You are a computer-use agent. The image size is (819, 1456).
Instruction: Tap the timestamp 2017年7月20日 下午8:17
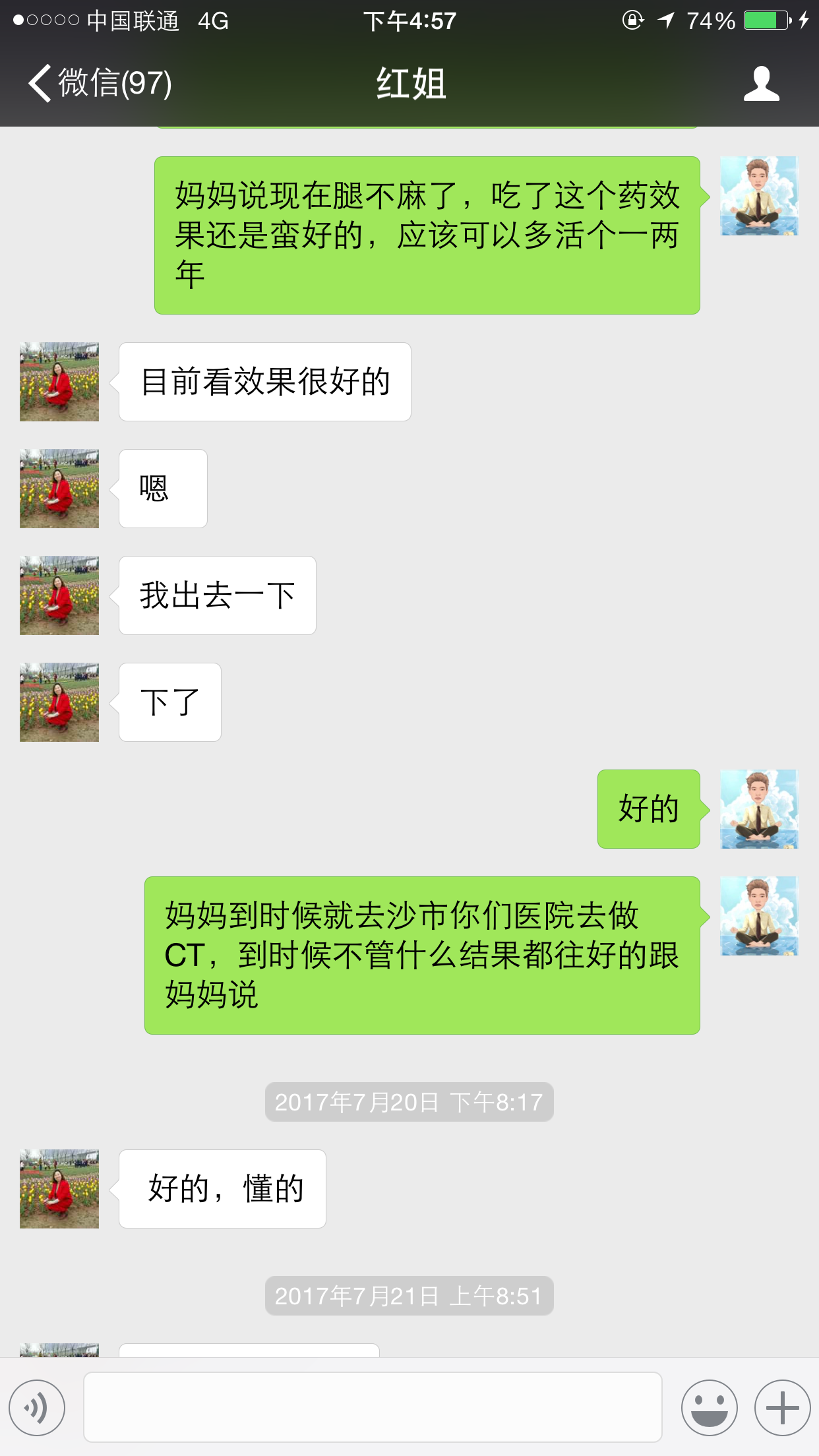pos(409,1101)
